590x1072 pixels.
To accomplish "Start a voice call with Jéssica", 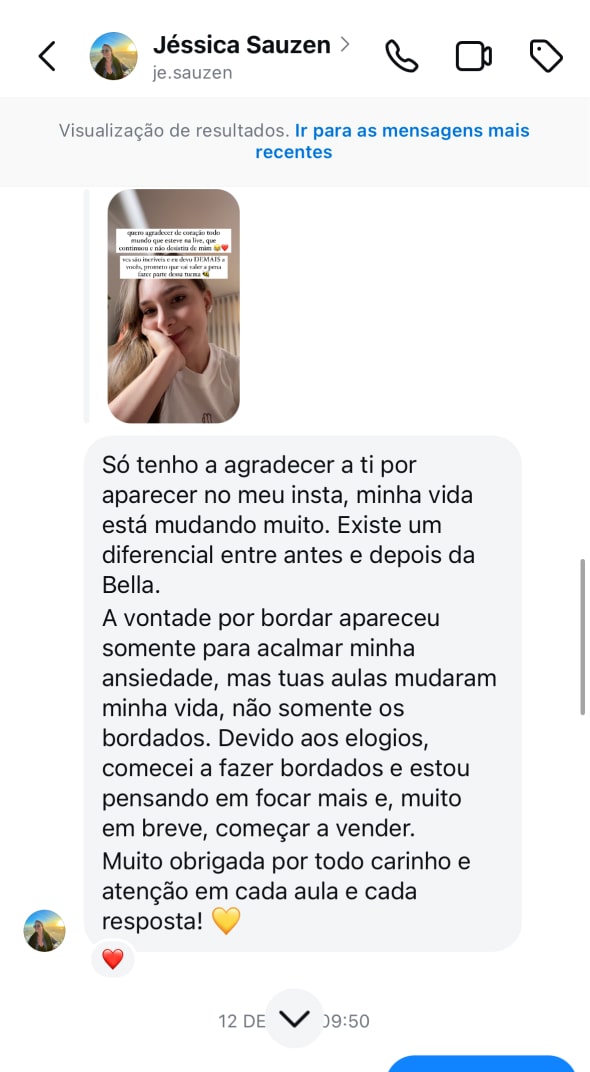I will pyautogui.click(x=402, y=56).
